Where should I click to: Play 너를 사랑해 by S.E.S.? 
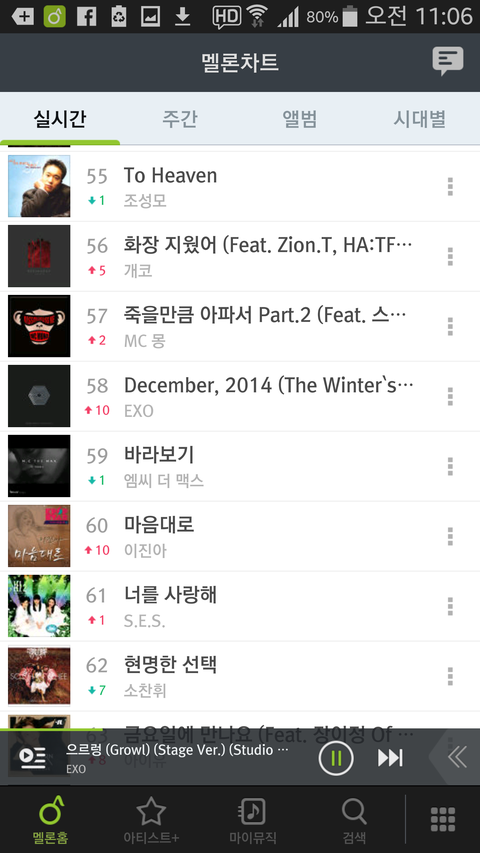pyautogui.click(x=240, y=606)
